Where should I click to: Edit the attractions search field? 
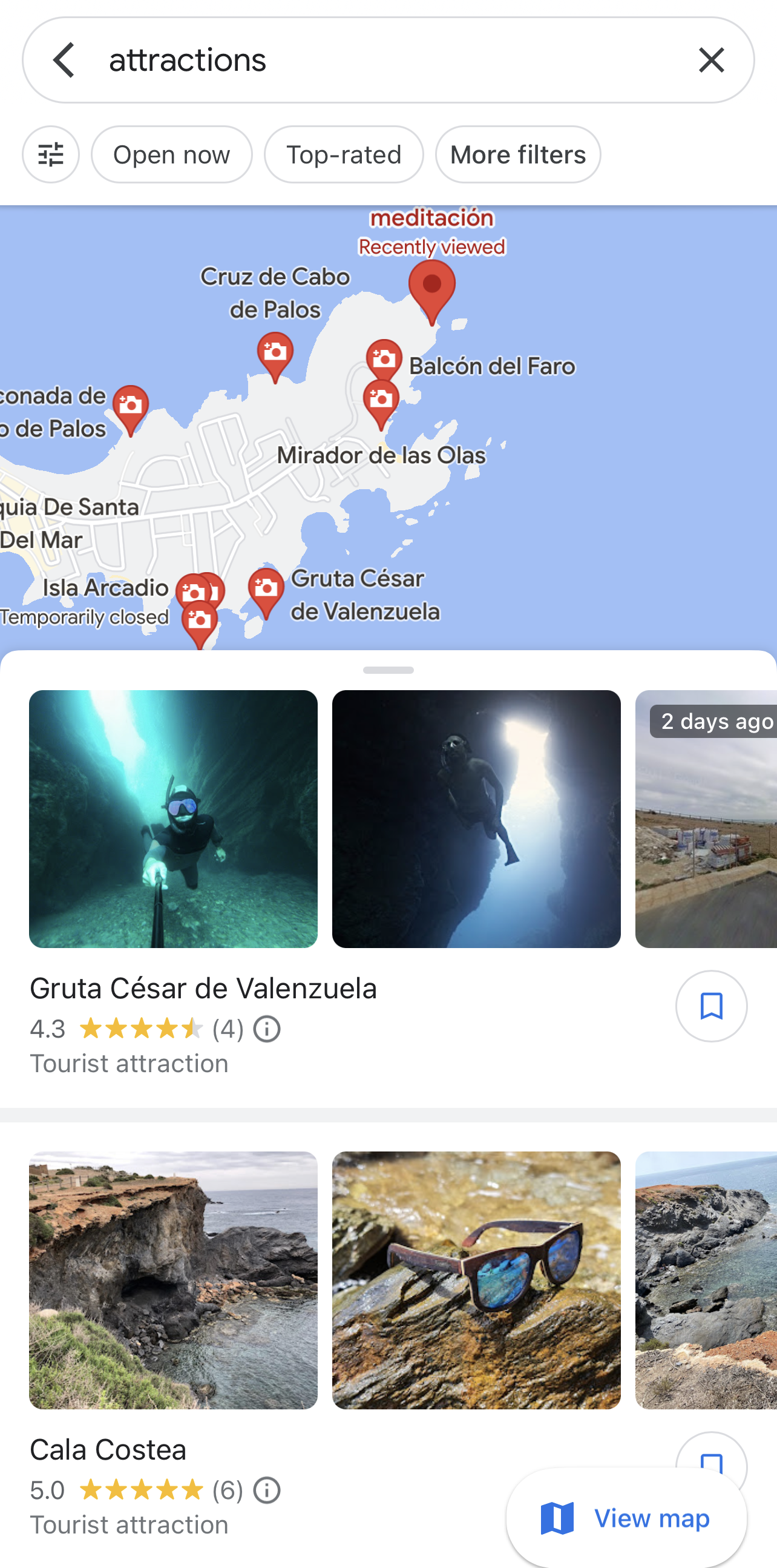[x=390, y=61]
